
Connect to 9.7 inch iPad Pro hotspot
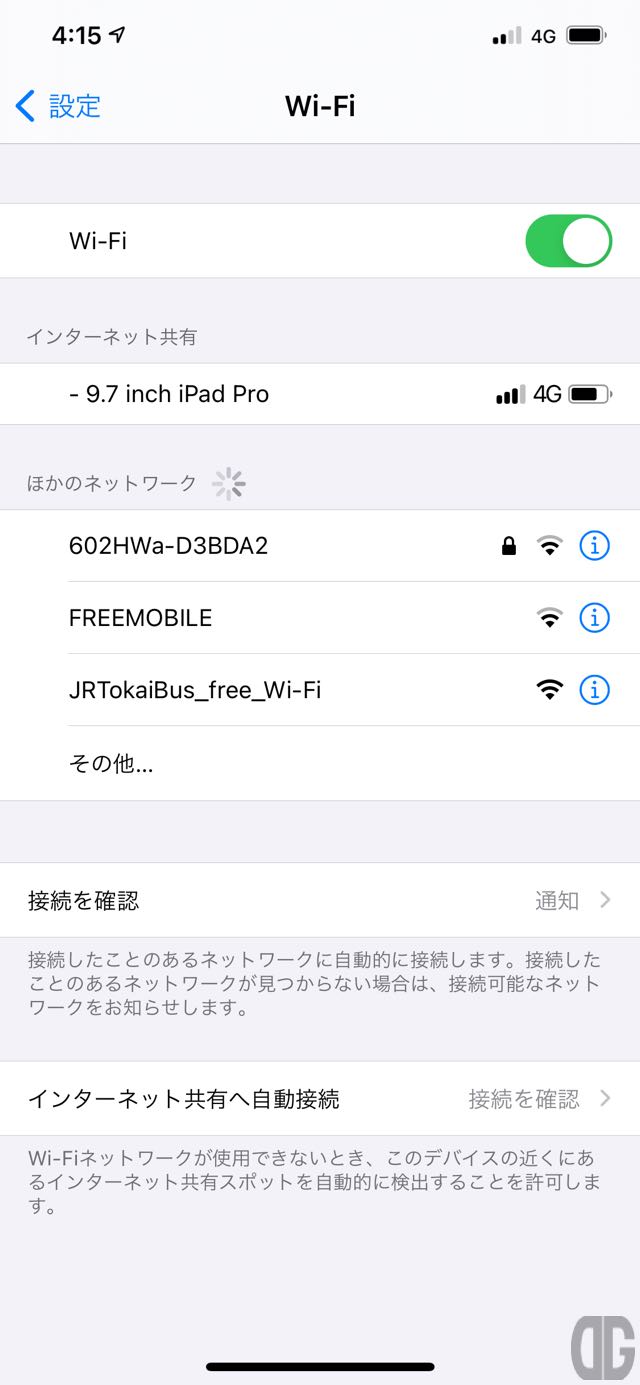(x=320, y=394)
